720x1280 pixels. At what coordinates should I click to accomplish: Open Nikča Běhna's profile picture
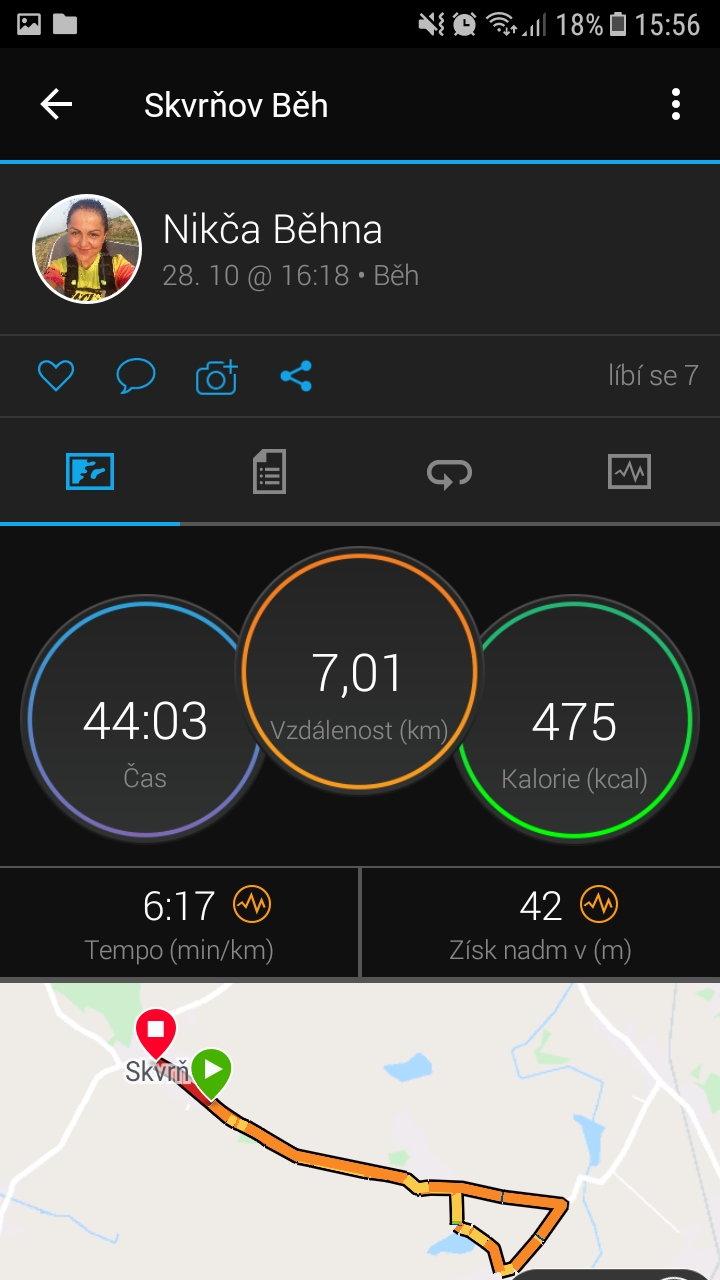coord(87,248)
